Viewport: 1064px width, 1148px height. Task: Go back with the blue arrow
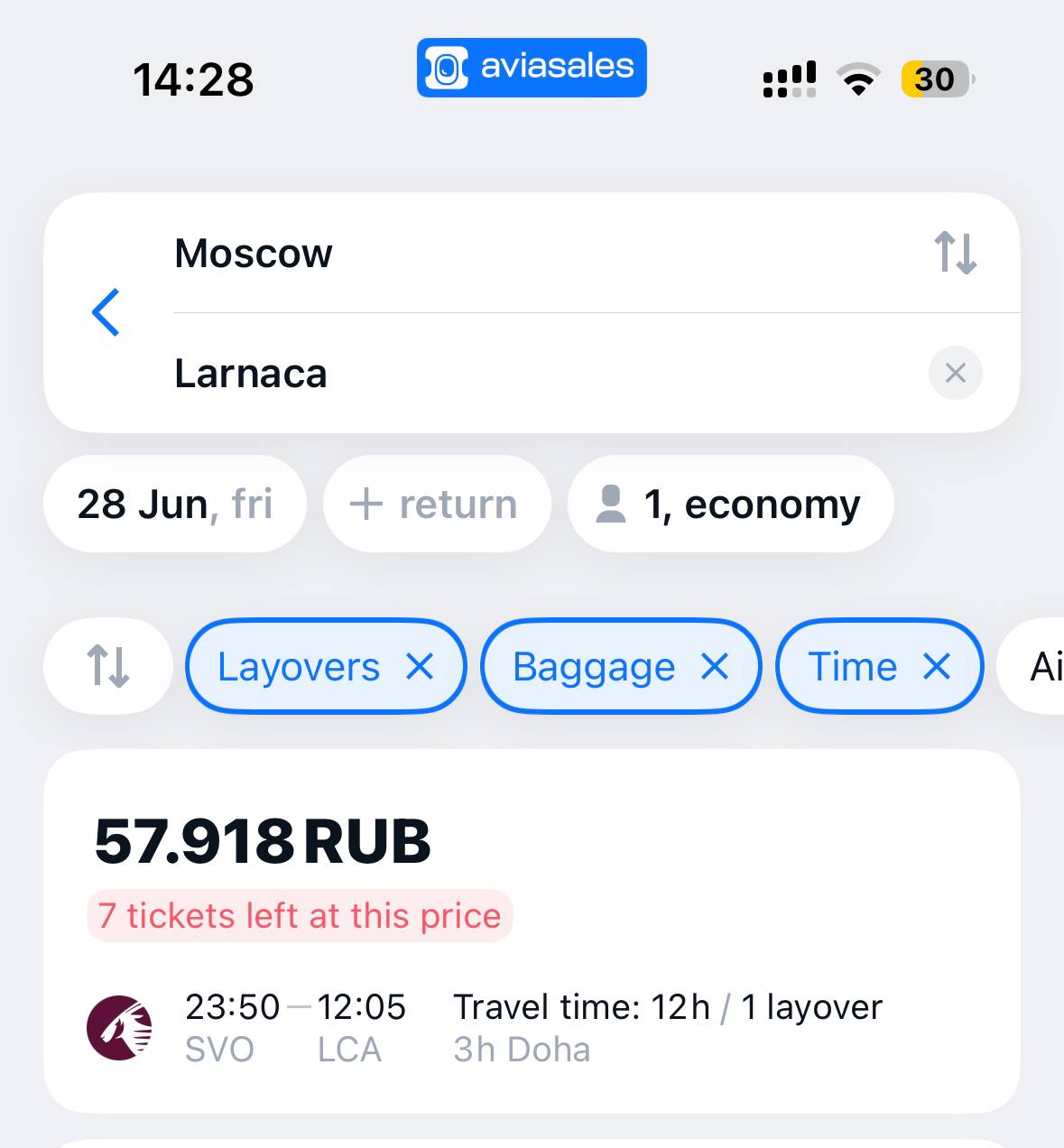(106, 312)
